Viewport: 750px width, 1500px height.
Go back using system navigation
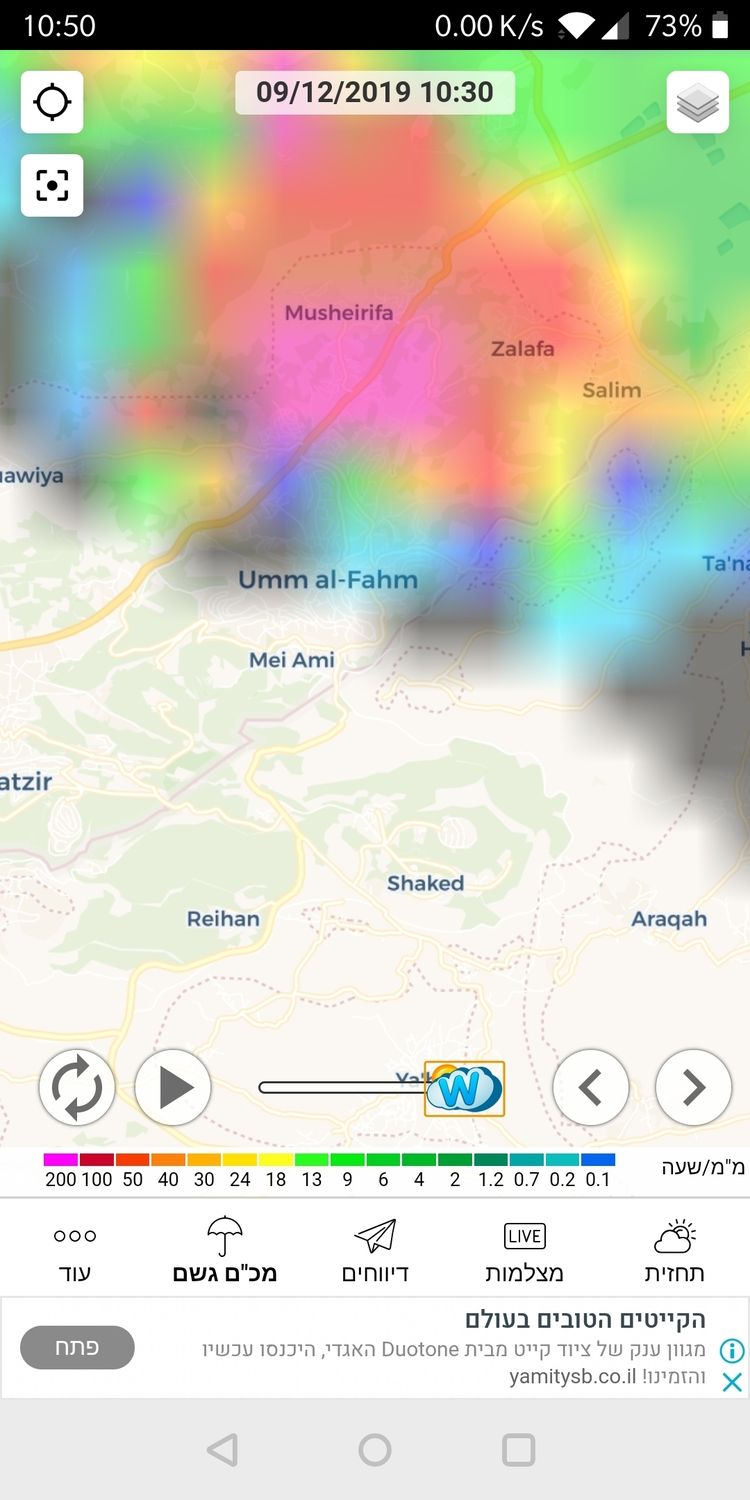222,1450
